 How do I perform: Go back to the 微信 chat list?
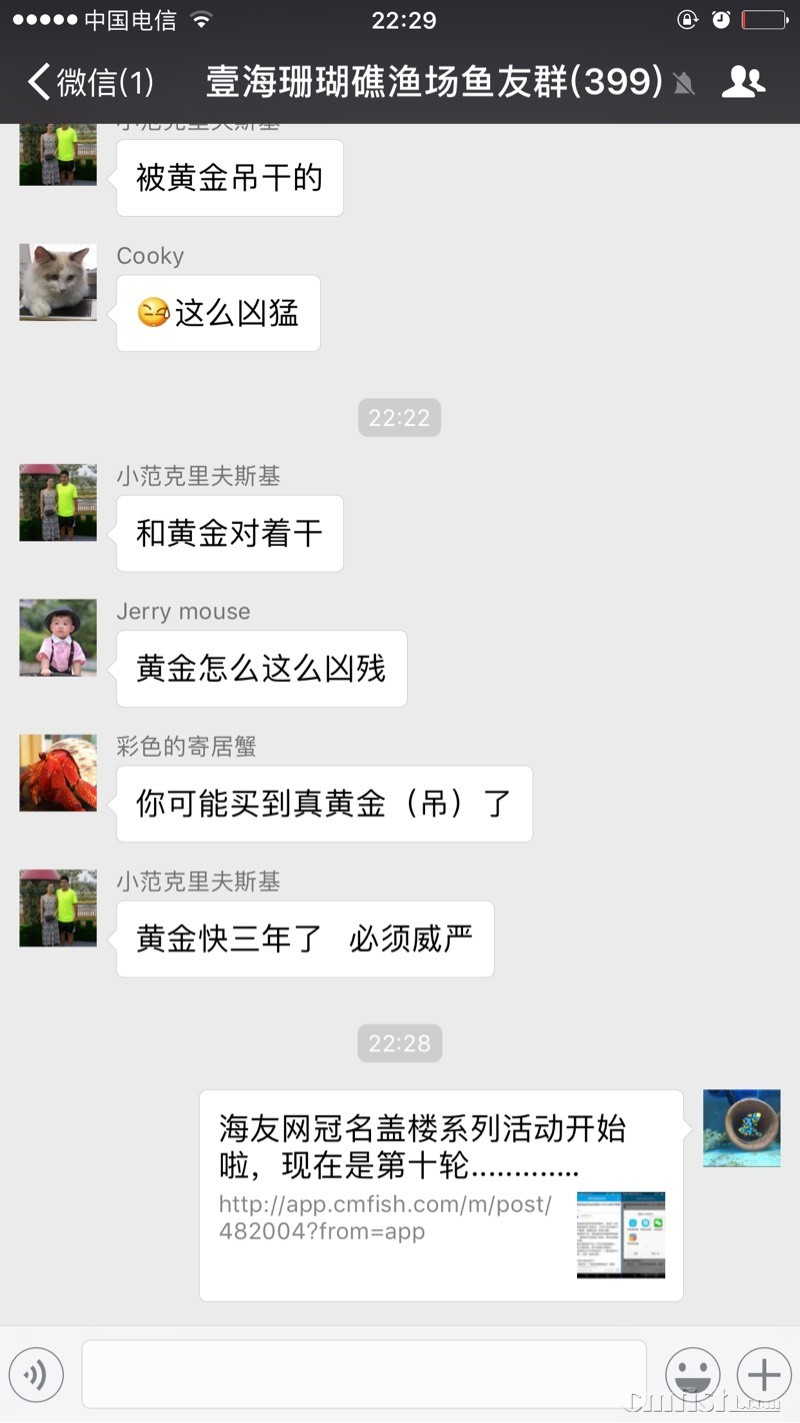coord(90,82)
